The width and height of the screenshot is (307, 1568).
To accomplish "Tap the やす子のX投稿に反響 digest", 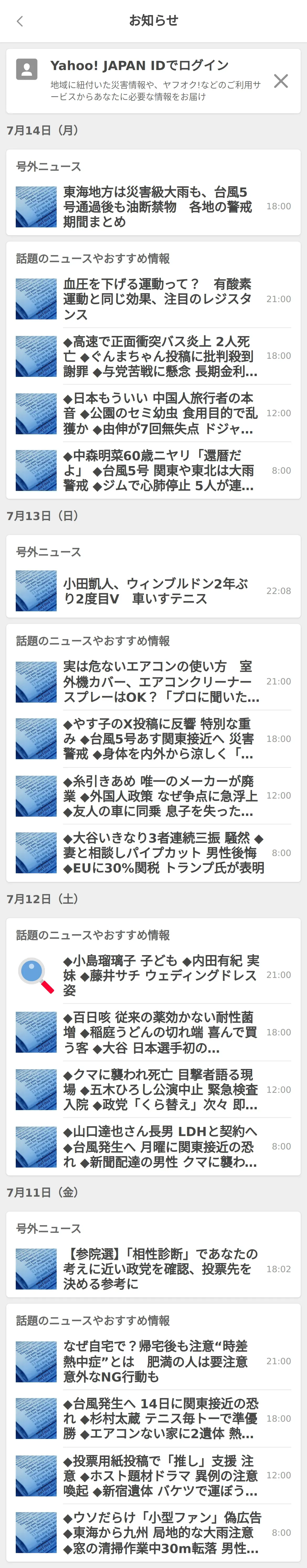I will pyautogui.click(x=158, y=739).
